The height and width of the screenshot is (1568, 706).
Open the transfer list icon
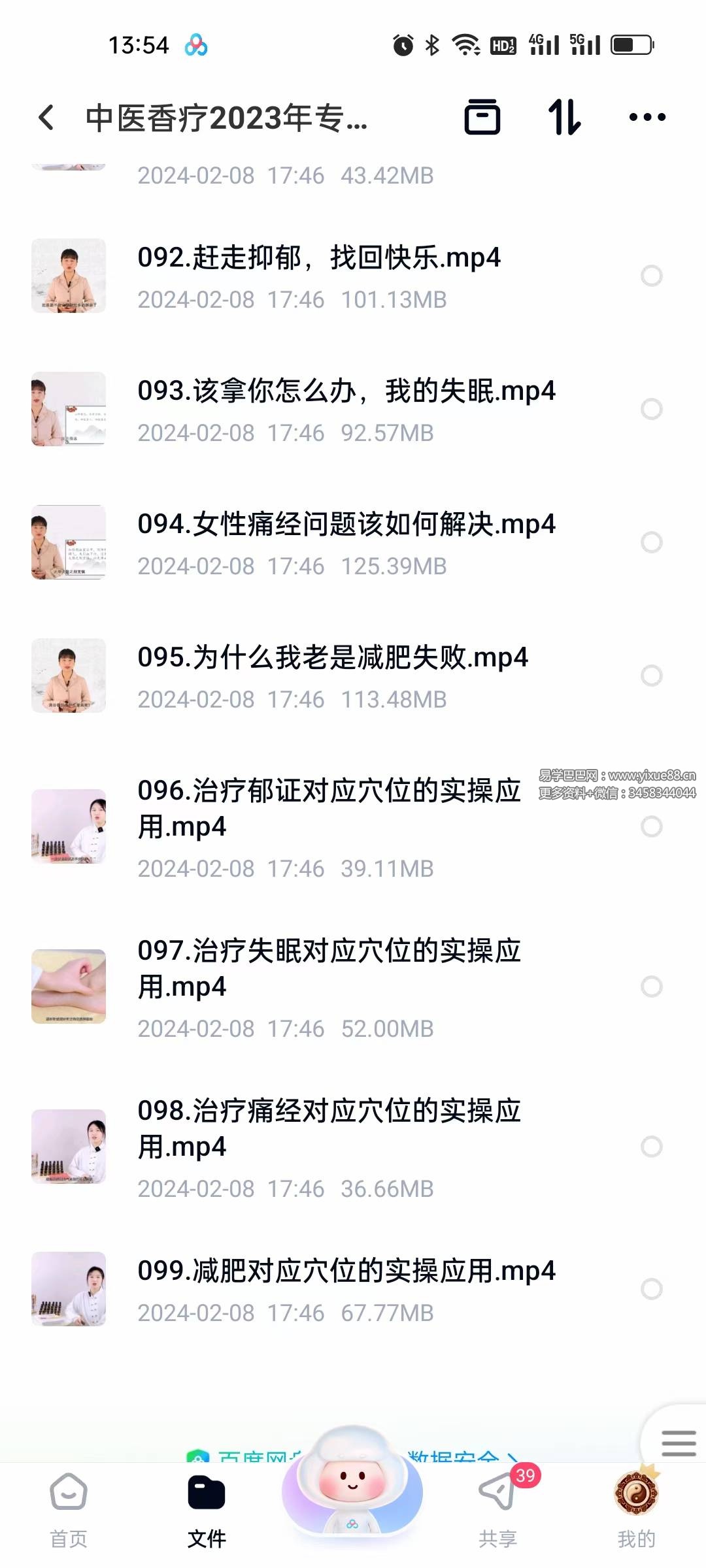point(482,118)
